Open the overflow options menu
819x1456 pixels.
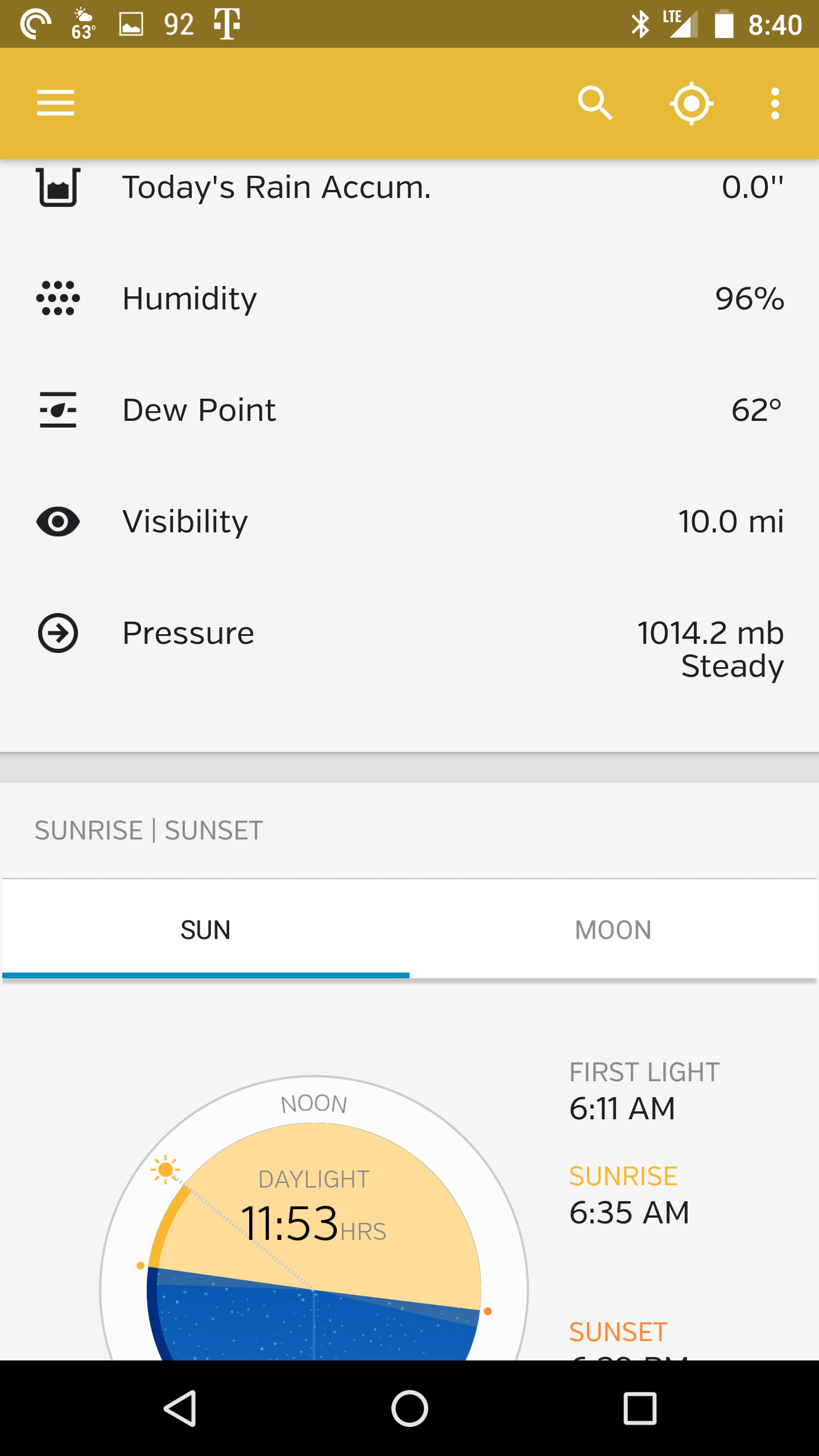[x=775, y=103]
